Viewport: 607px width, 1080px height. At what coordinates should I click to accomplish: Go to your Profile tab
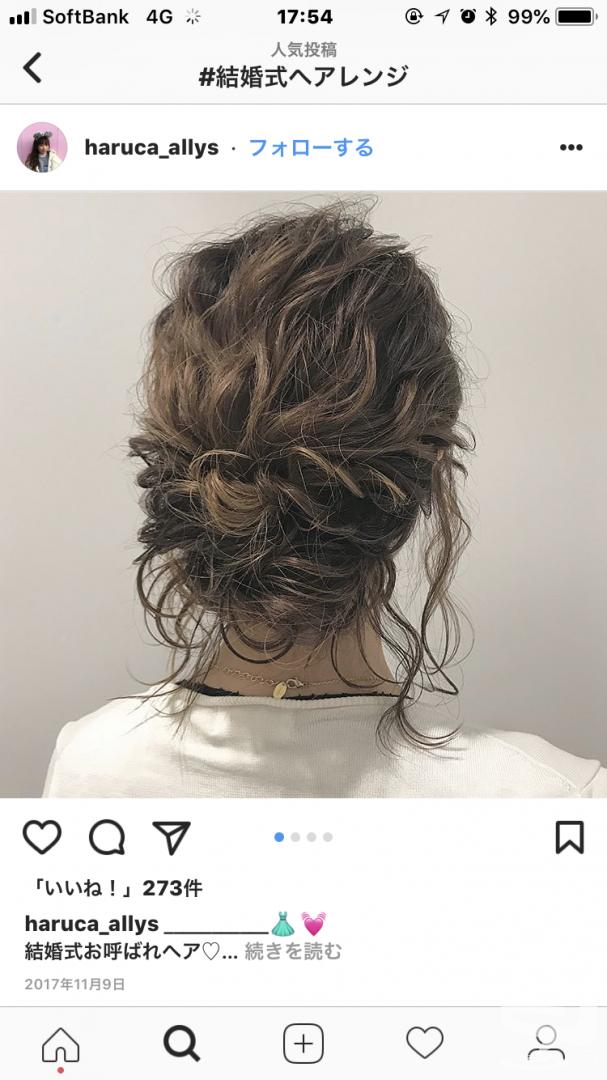546,1043
